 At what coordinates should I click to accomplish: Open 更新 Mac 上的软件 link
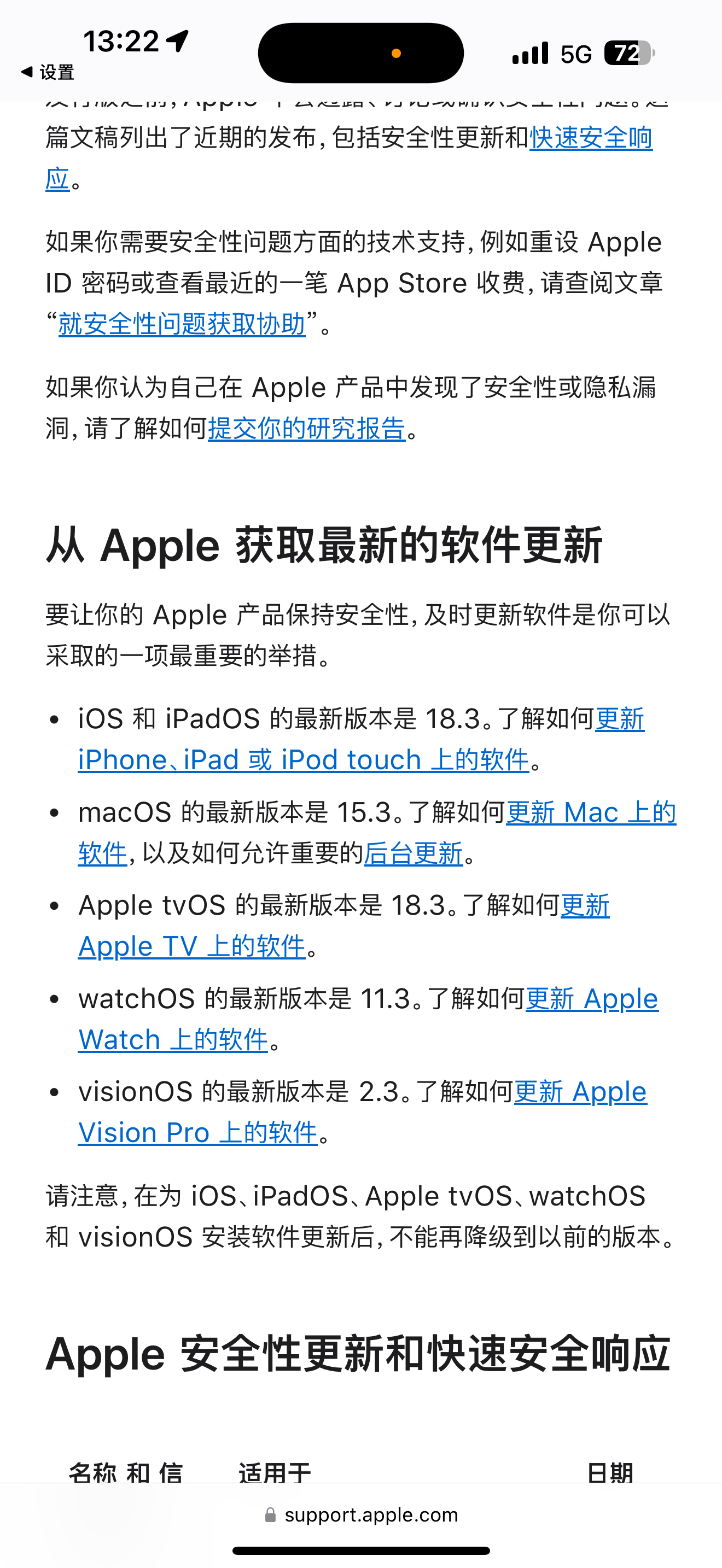click(590, 812)
